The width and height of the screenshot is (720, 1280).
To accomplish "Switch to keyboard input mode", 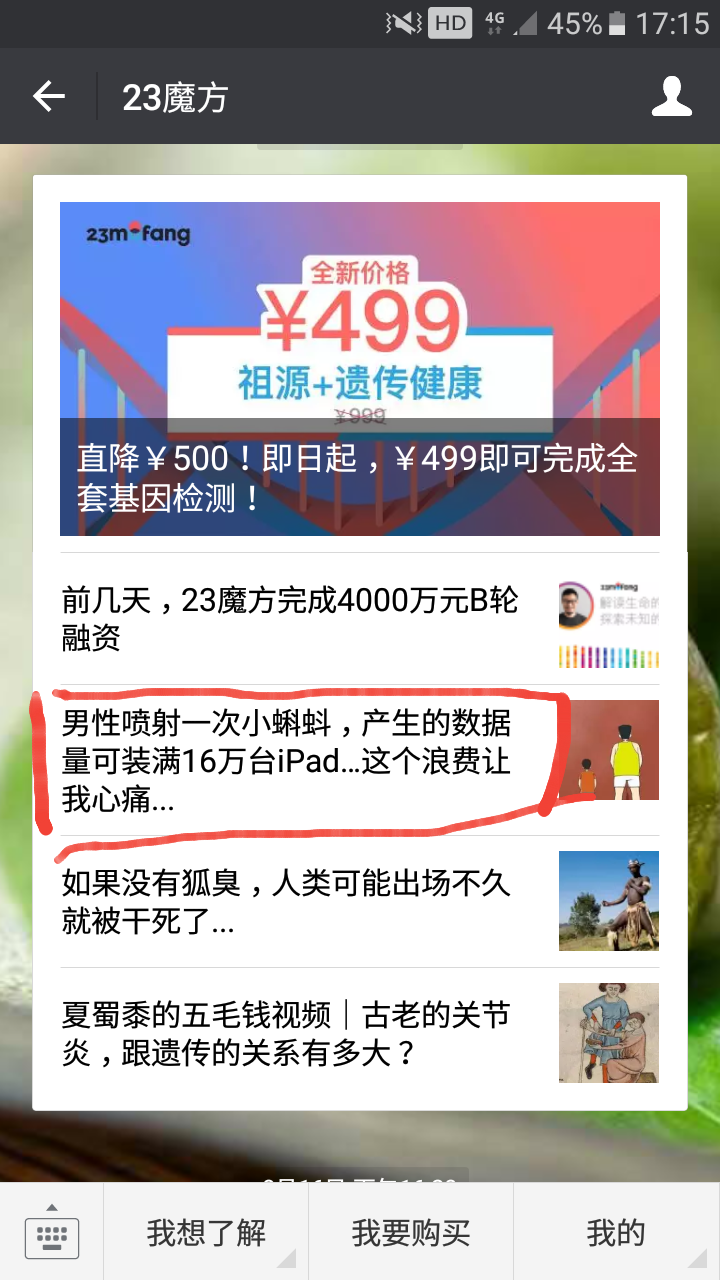I will (51, 1232).
